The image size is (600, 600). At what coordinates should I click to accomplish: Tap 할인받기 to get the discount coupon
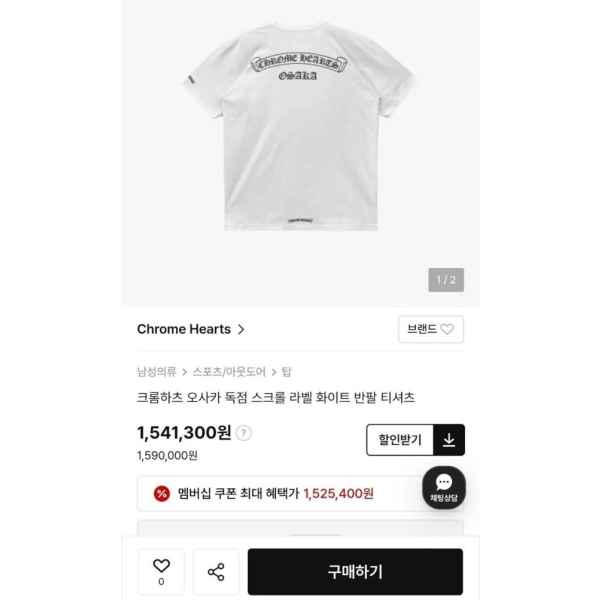(415, 439)
